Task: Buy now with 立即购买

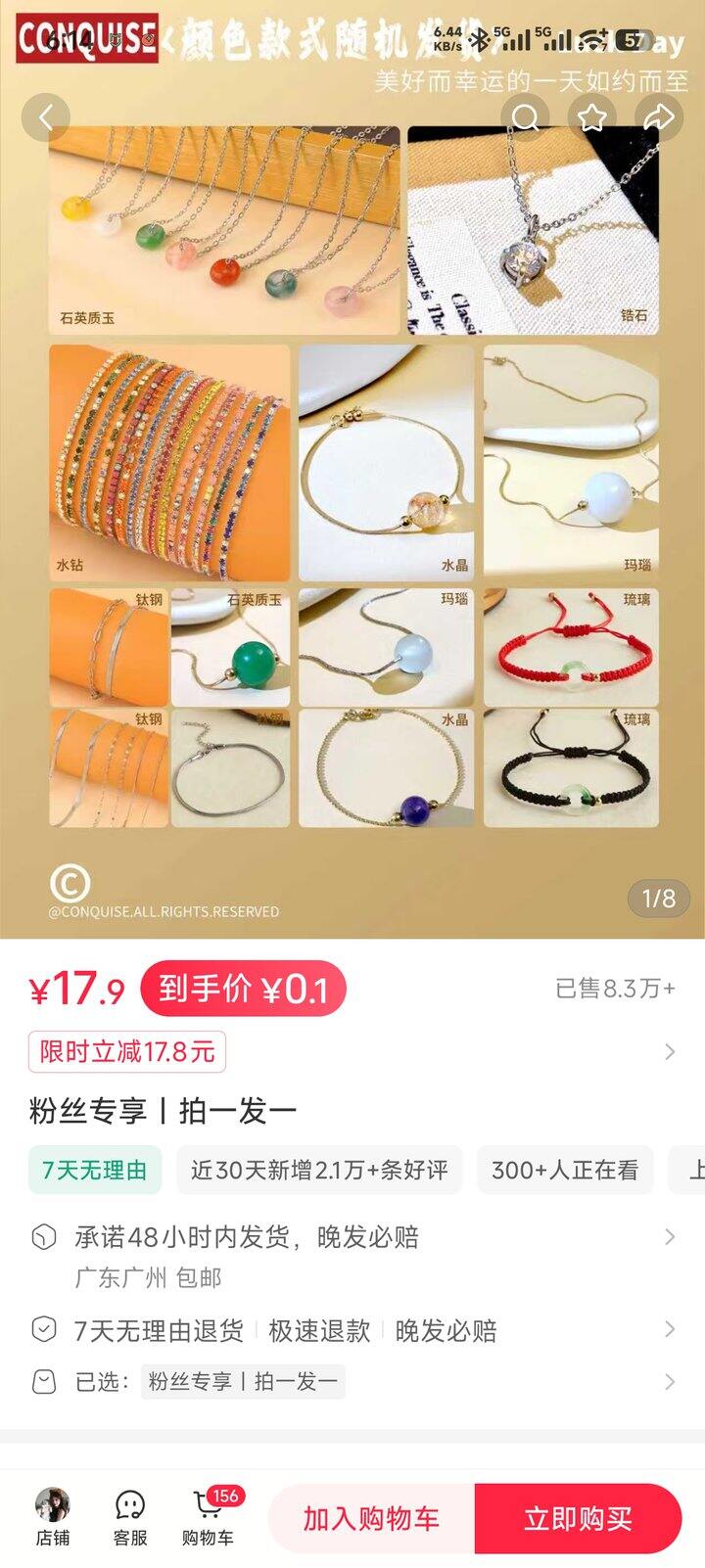Action: (x=578, y=1518)
